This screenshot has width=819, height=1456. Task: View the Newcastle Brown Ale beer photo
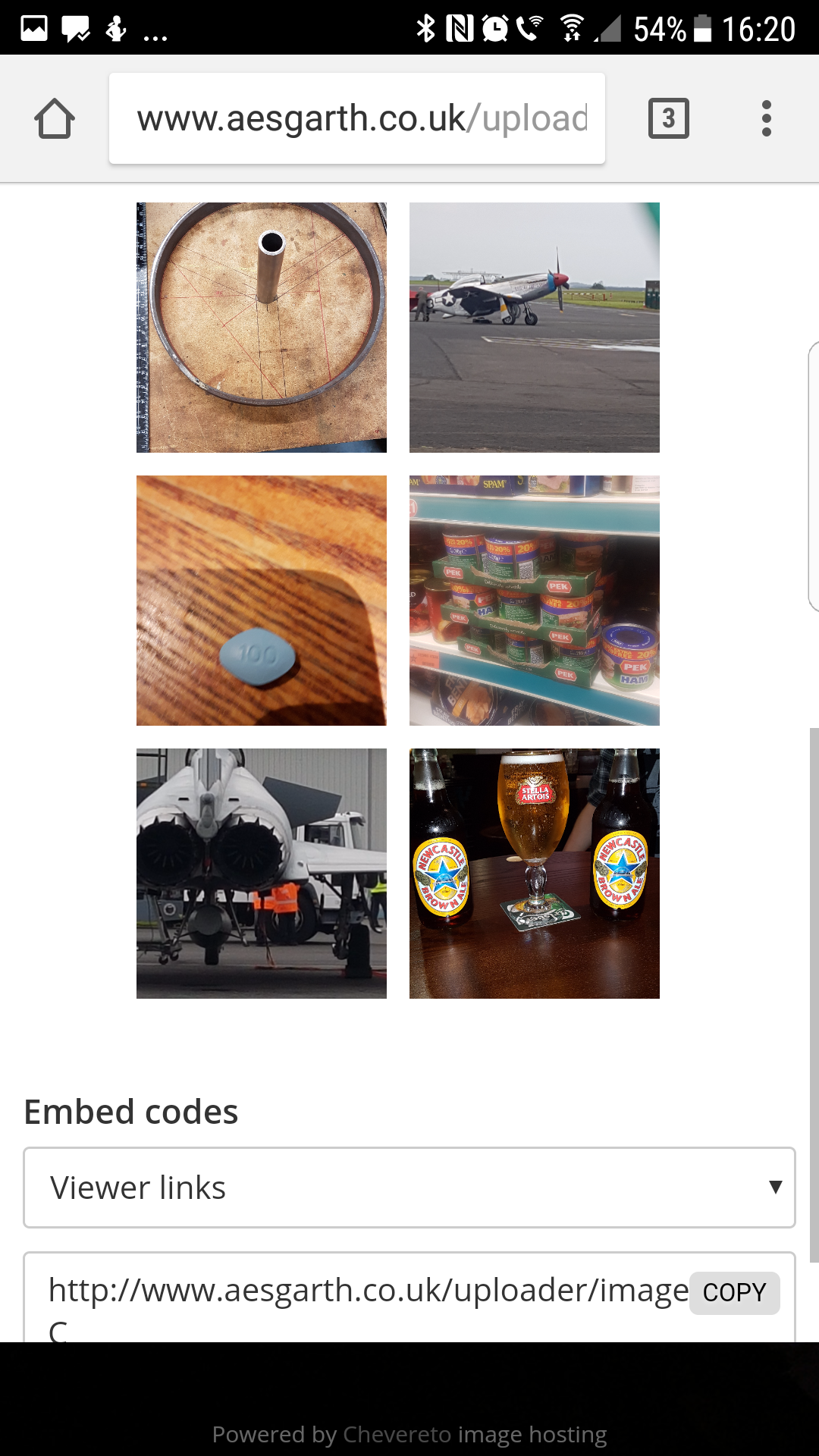pos(535,874)
